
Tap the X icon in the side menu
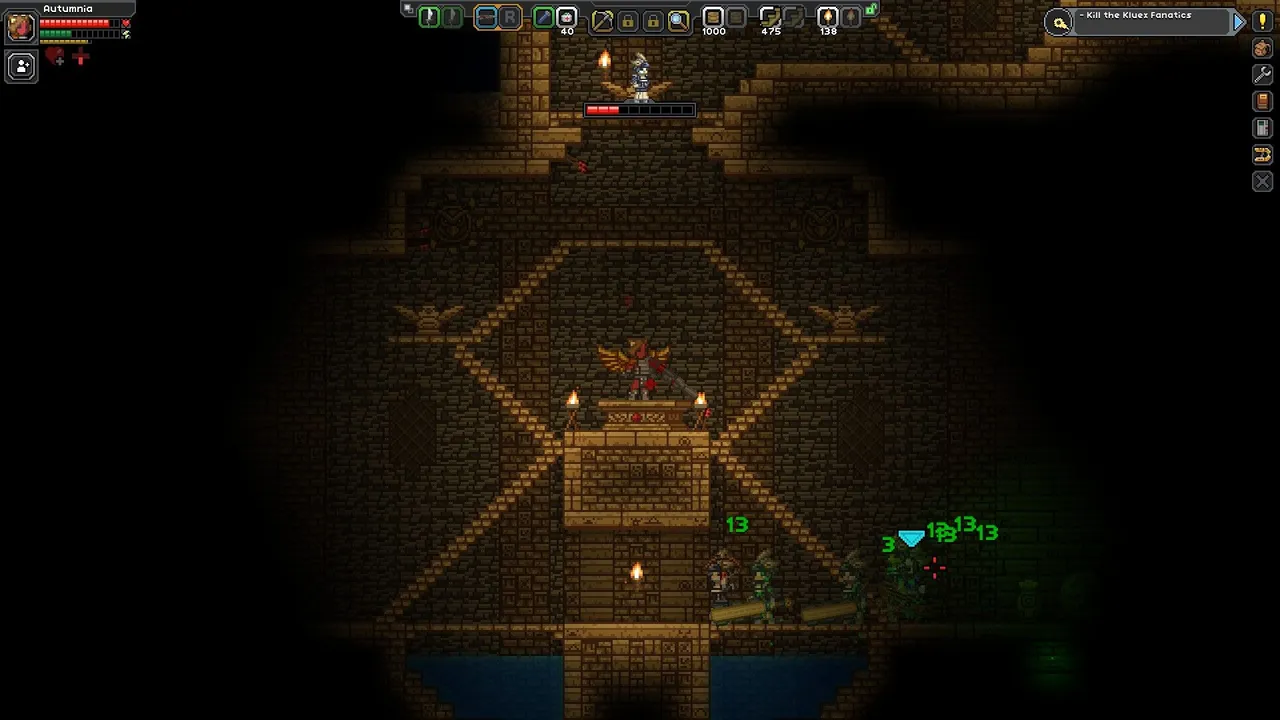pyautogui.click(x=1262, y=181)
